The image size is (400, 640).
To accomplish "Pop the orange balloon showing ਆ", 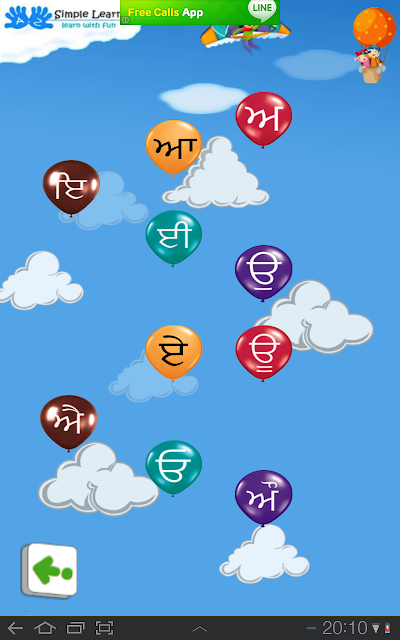I will coord(173,147).
